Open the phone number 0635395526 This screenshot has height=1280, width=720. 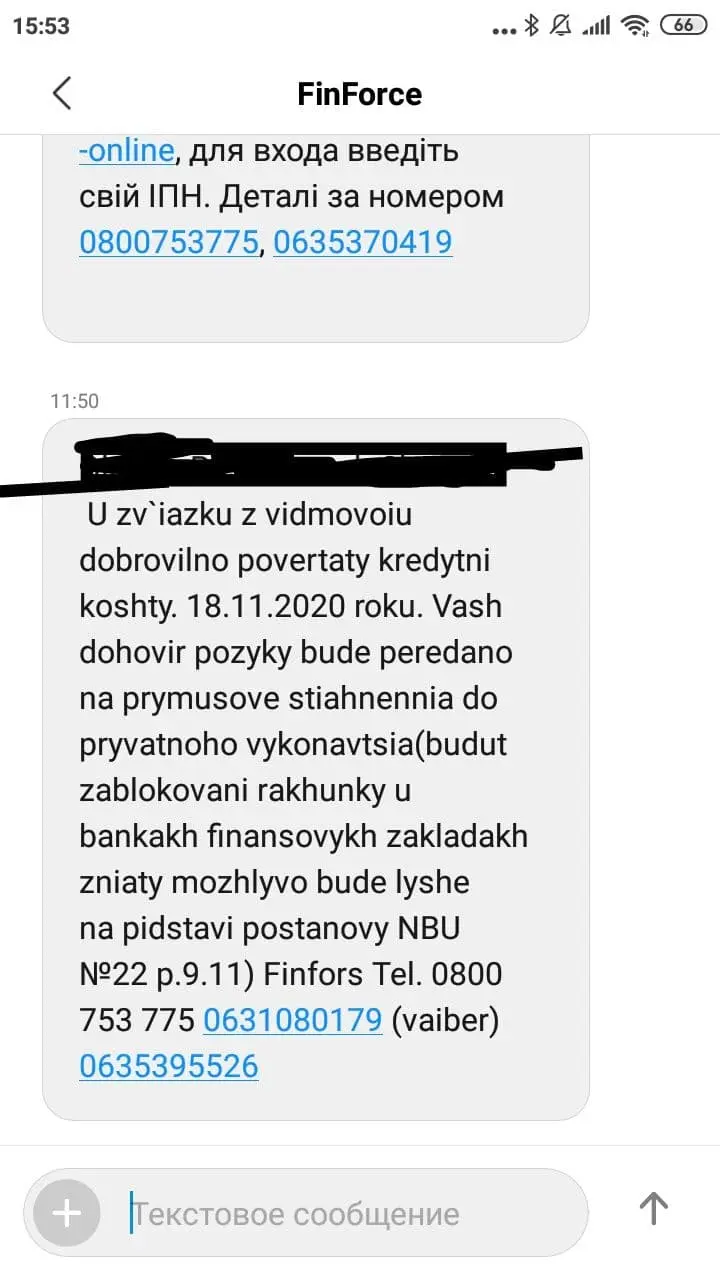pyautogui.click(x=168, y=1066)
